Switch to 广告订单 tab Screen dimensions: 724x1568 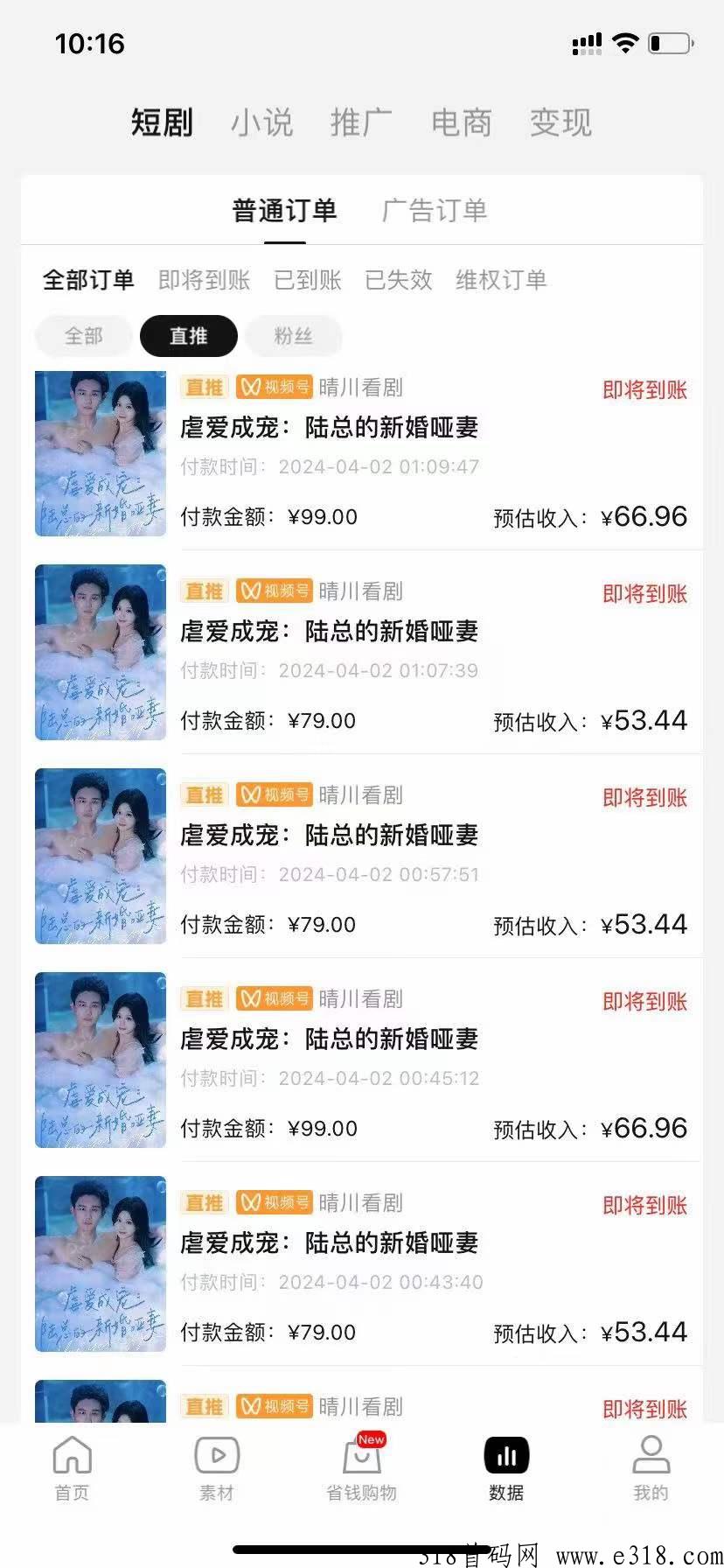435,211
